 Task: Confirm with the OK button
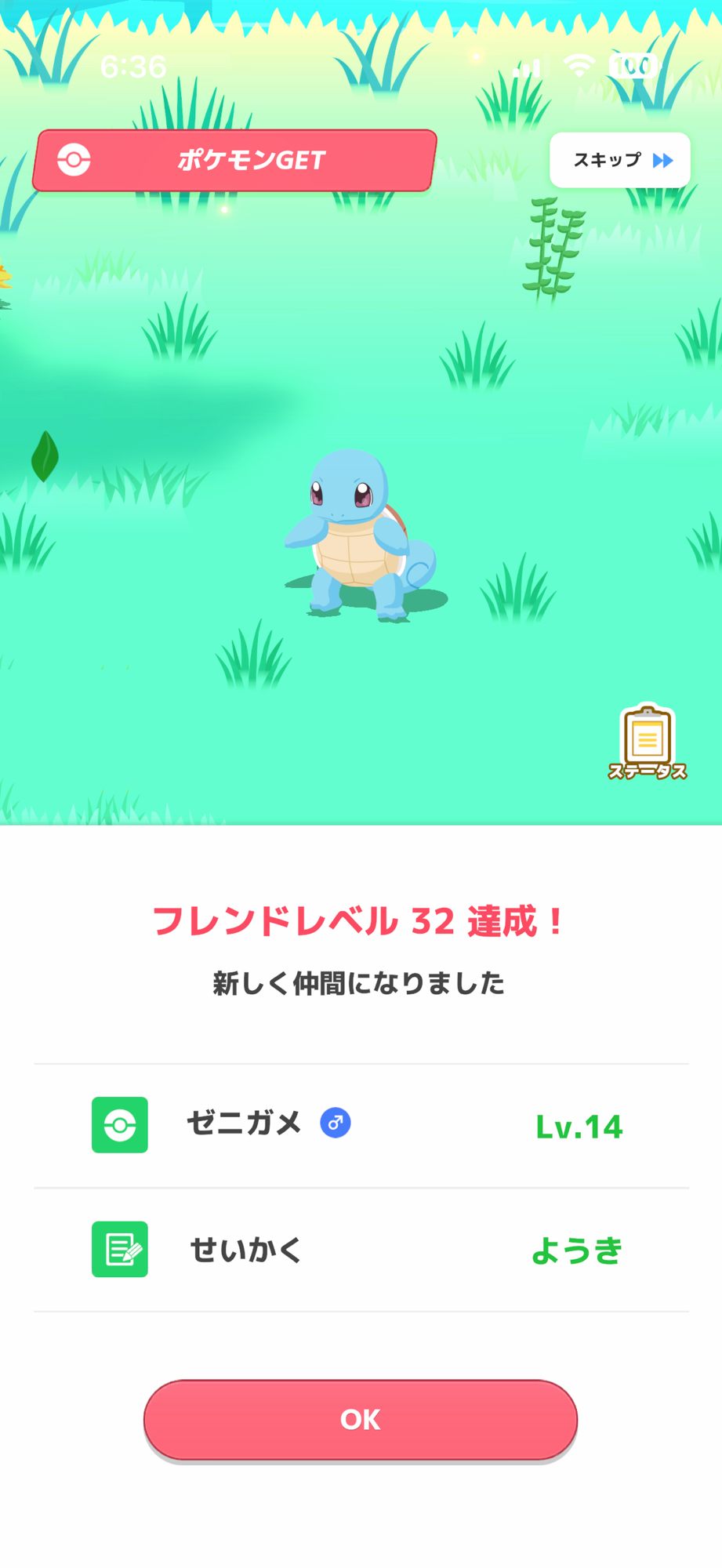coord(361,1419)
